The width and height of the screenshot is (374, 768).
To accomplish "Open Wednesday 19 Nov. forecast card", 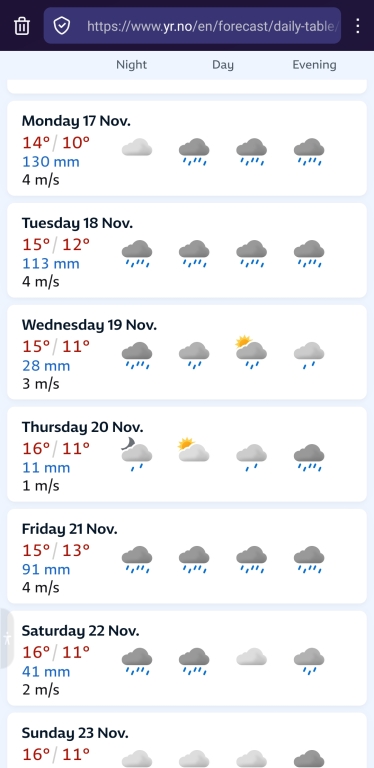I will coord(187,352).
